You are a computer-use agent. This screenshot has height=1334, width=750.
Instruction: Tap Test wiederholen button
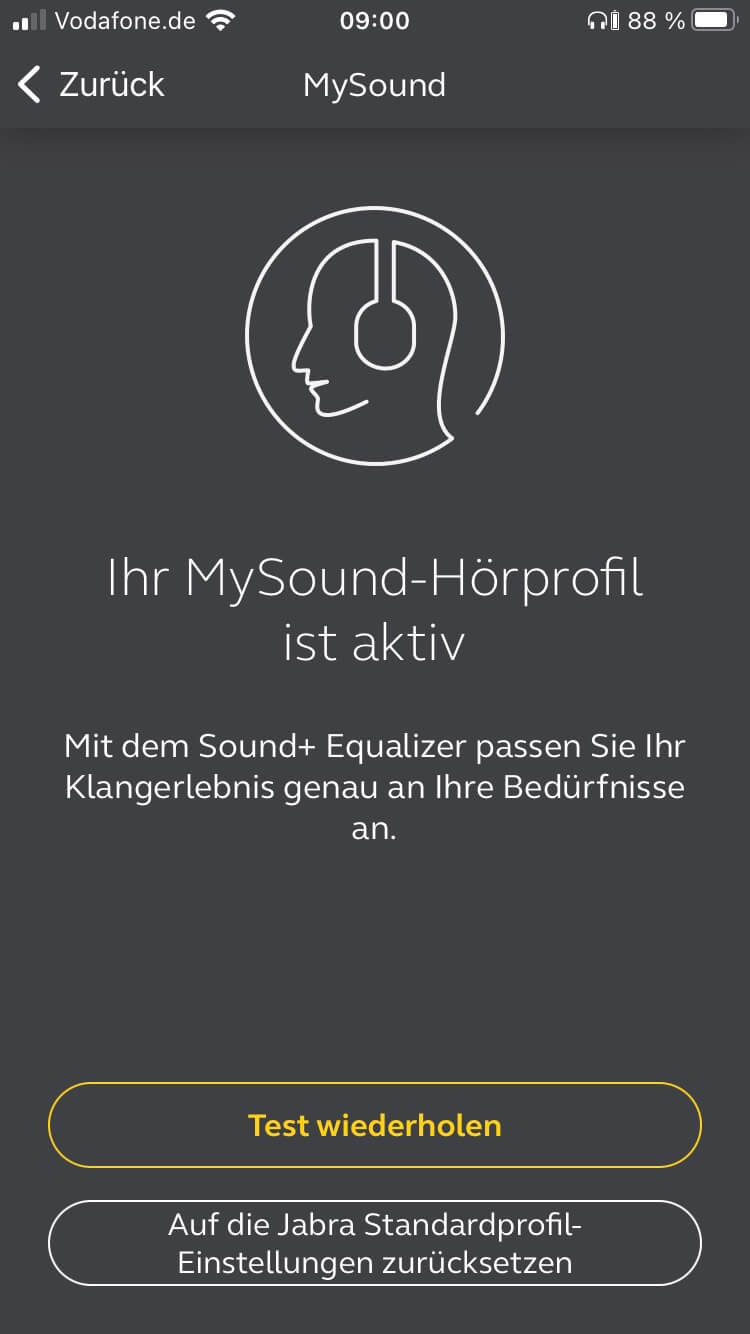(x=375, y=1125)
